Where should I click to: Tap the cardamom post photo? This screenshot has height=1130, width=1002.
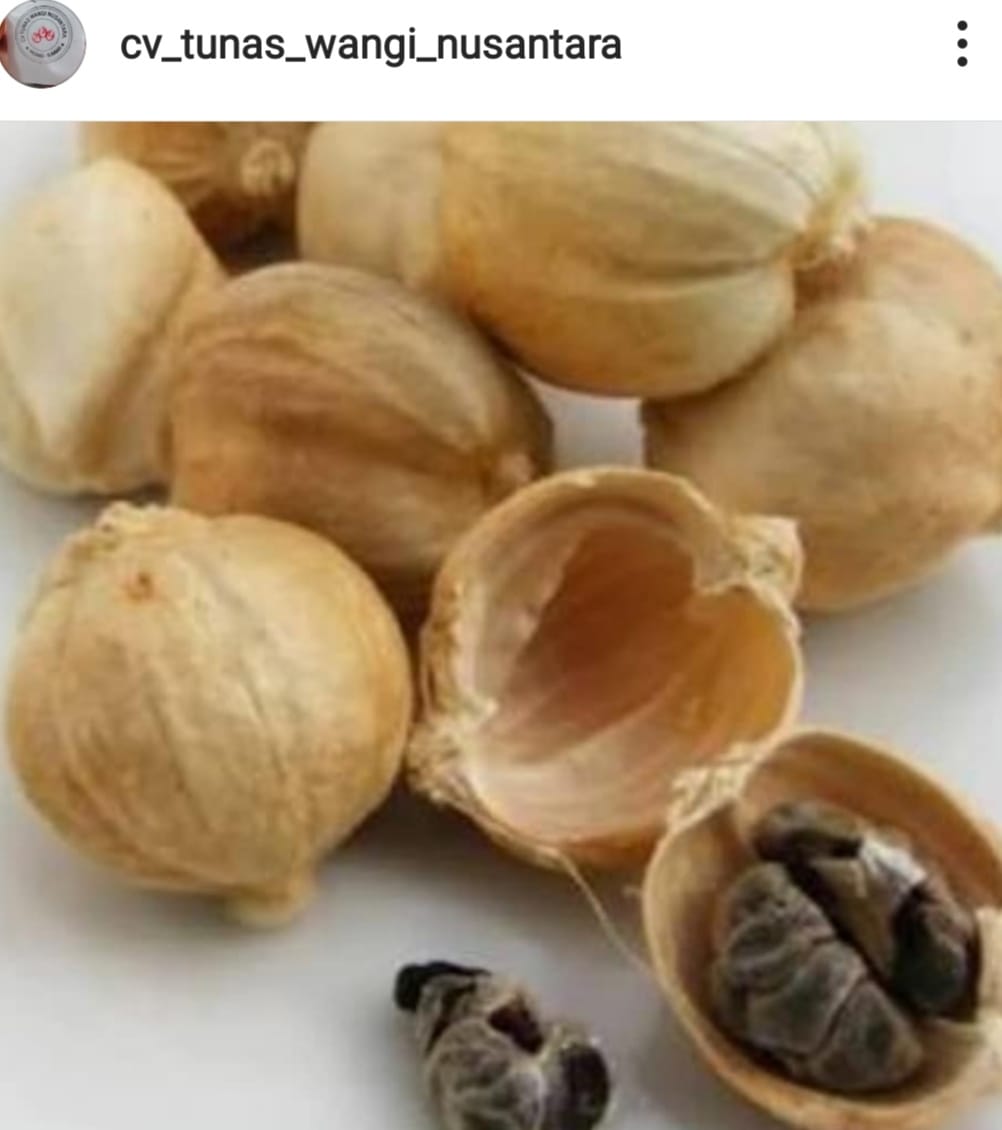pos(500,625)
